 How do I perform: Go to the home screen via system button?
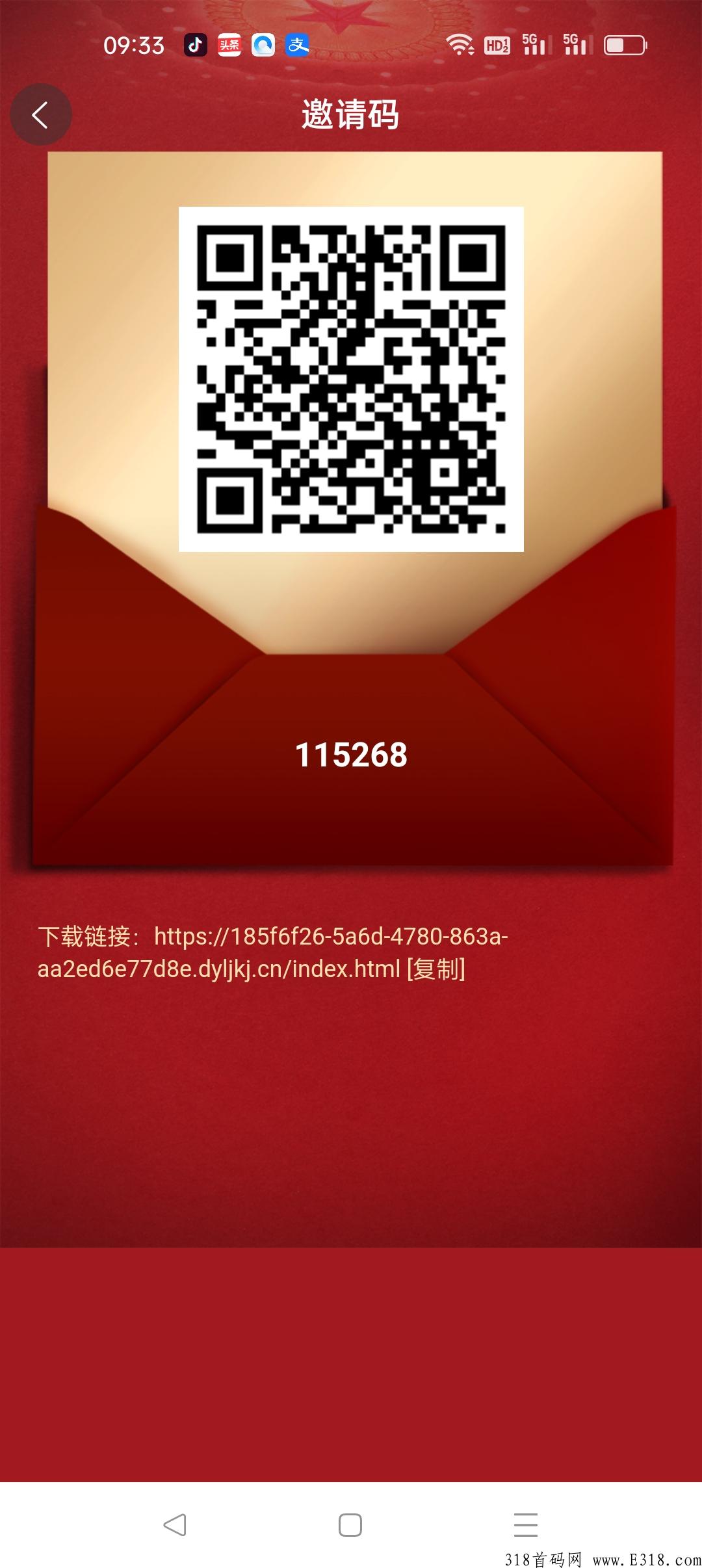click(350, 1524)
